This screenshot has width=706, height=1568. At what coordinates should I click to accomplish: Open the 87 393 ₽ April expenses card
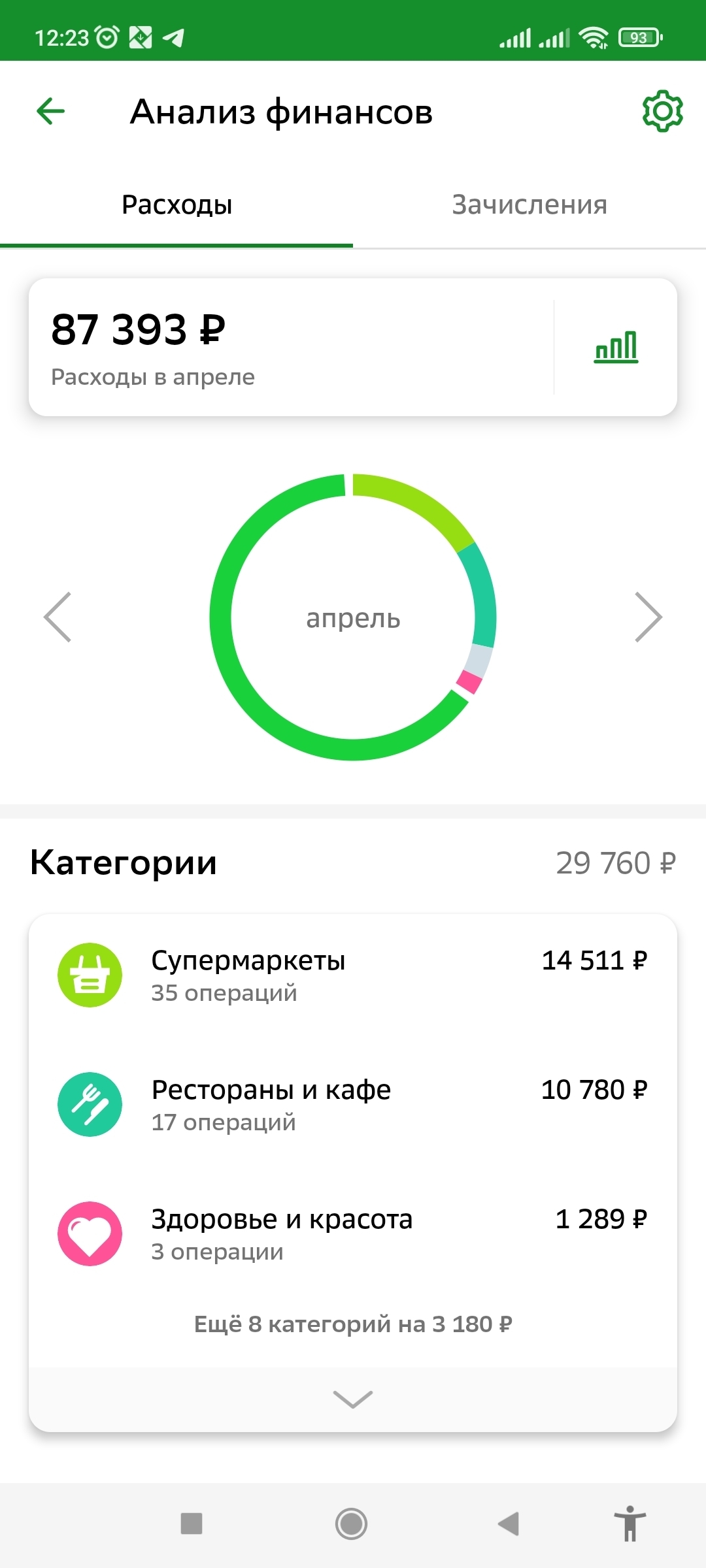tap(288, 347)
